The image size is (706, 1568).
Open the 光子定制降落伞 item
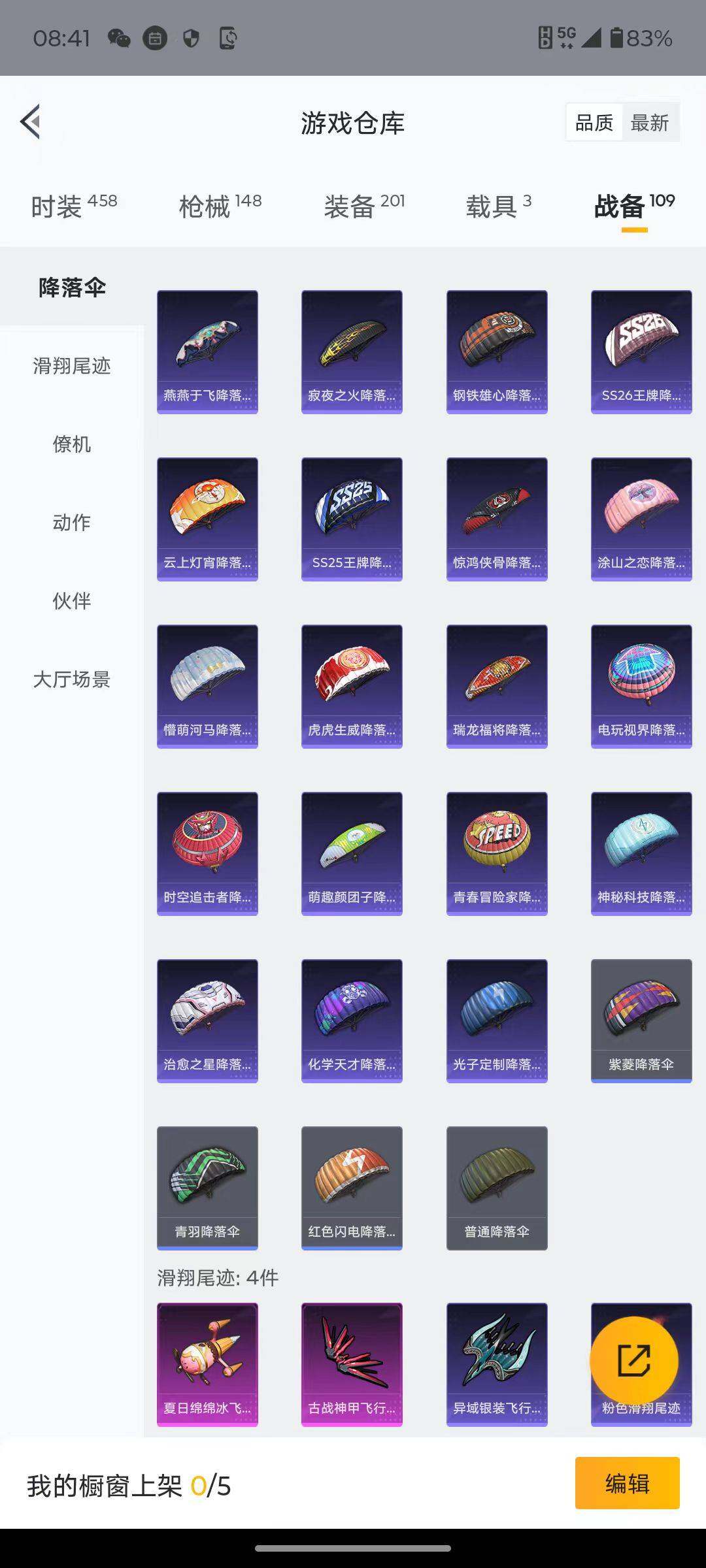pyautogui.click(x=497, y=1022)
